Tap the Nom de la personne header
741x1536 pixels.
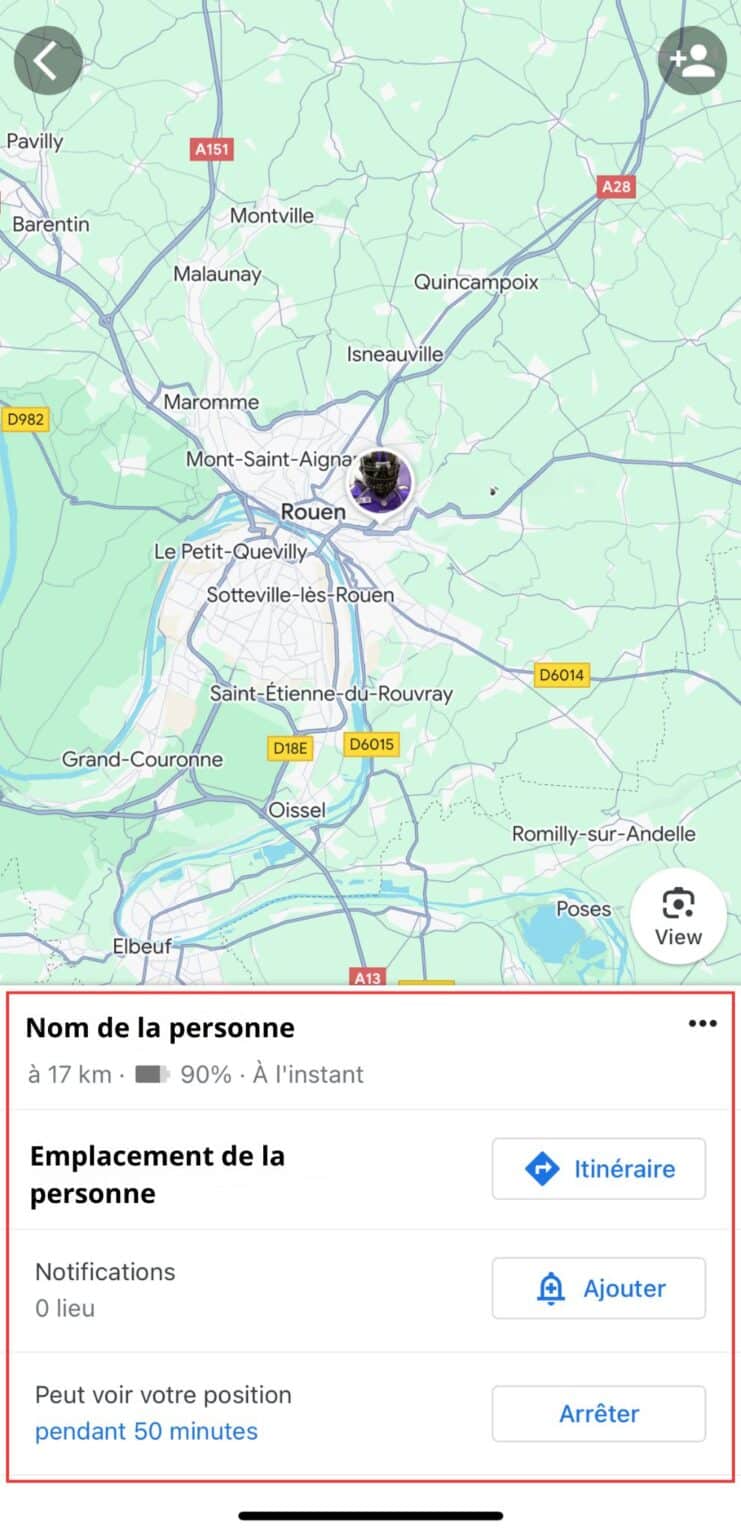tap(161, 1027)
